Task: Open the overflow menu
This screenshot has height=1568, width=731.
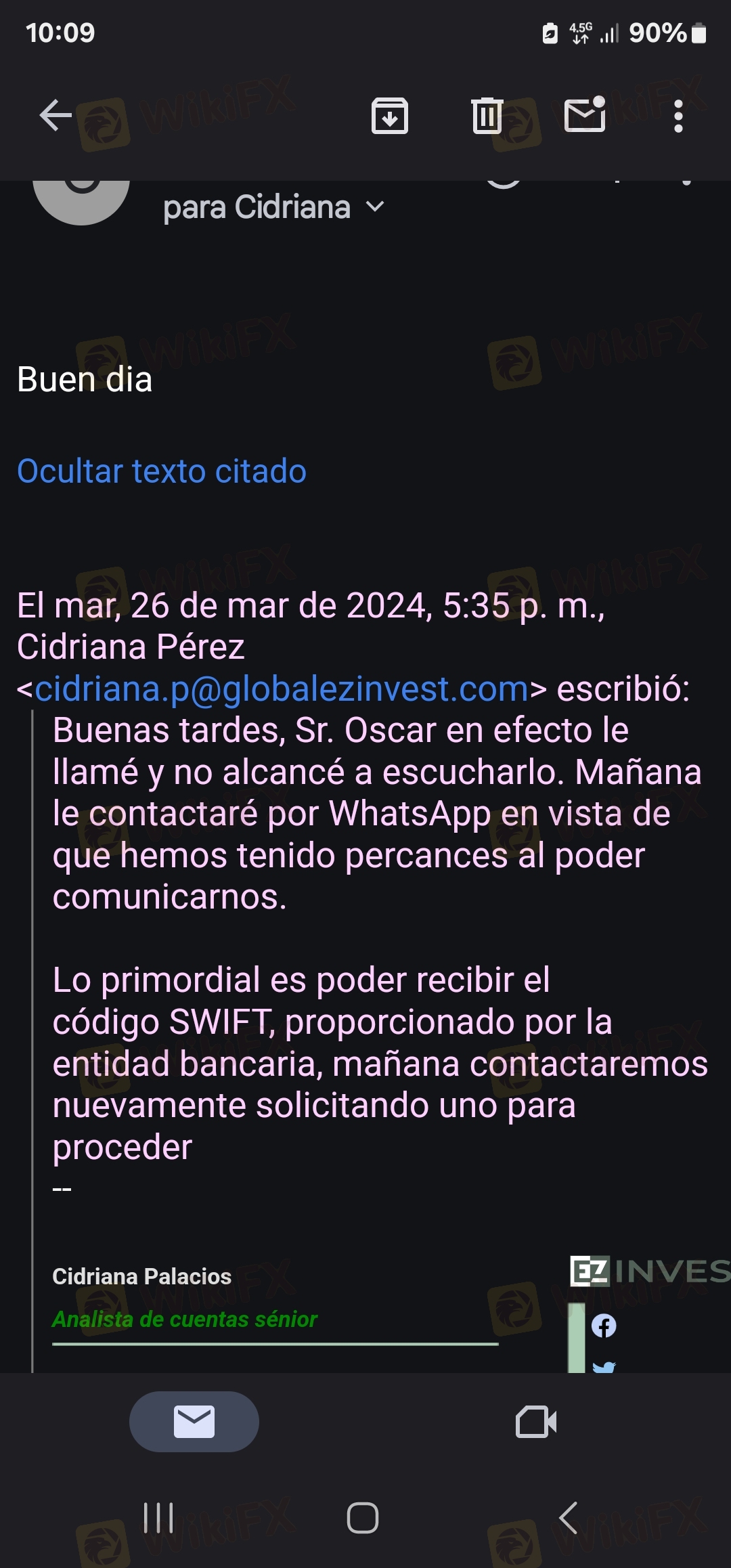Action: tap(678, 116)
